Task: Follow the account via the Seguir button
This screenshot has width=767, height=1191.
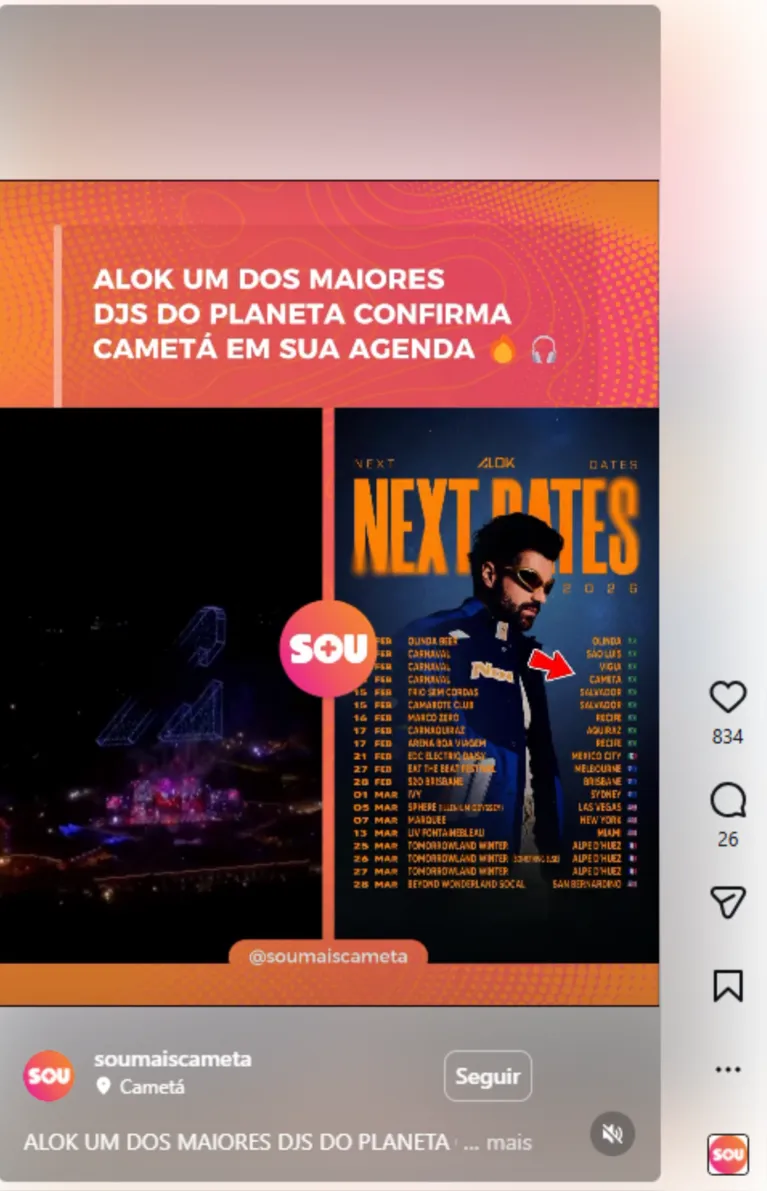Action: [x=487, y=1076]
